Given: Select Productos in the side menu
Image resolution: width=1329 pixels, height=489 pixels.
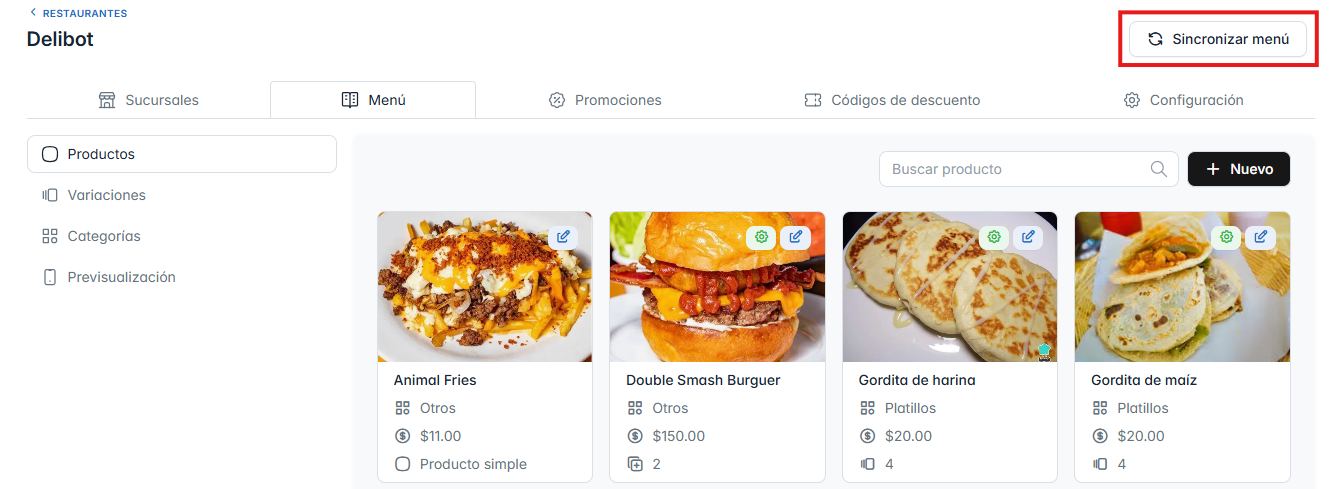Looking at the screenshot, I should coord(181,154).
